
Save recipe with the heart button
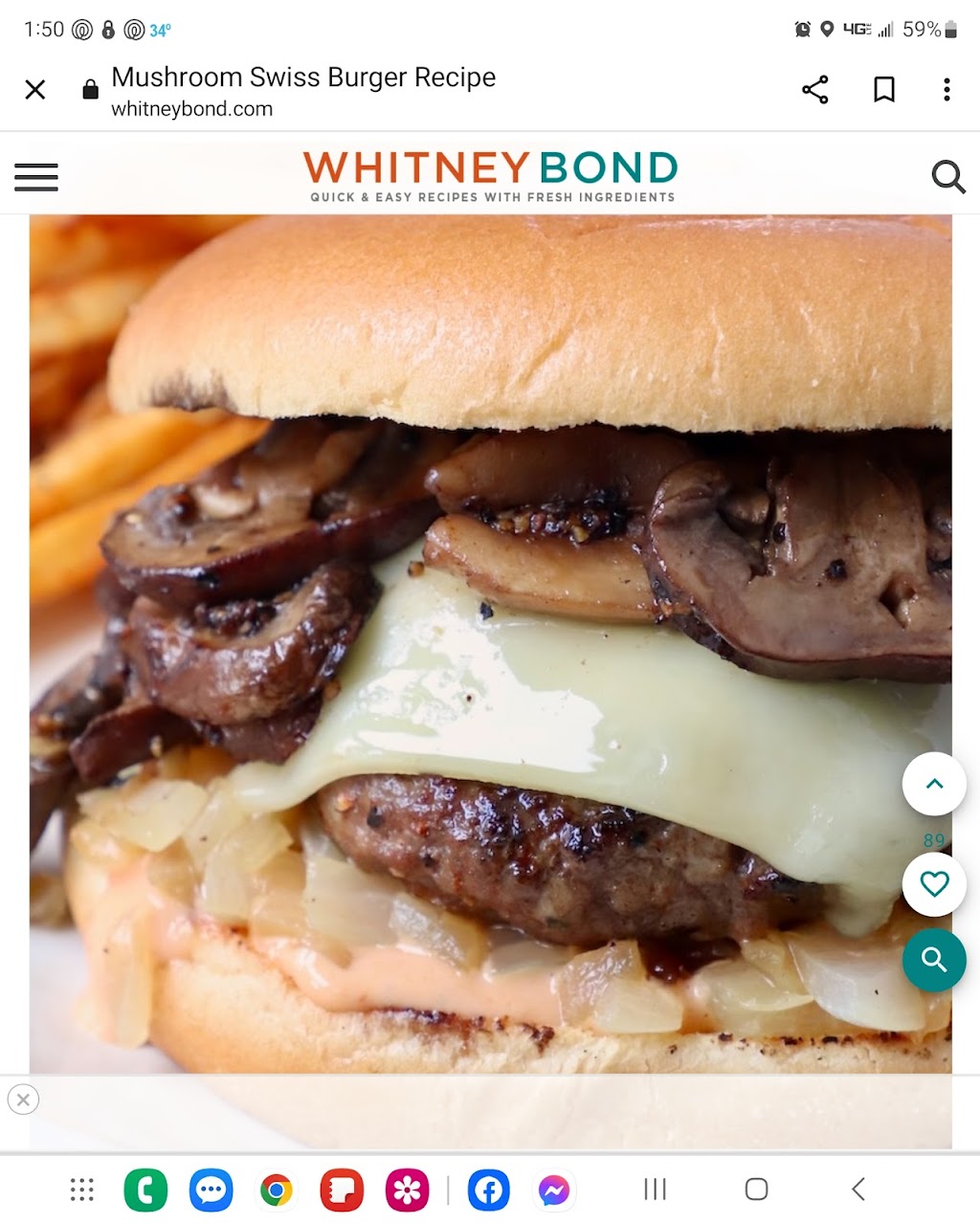pyautogui.click(x=934, y=884)
